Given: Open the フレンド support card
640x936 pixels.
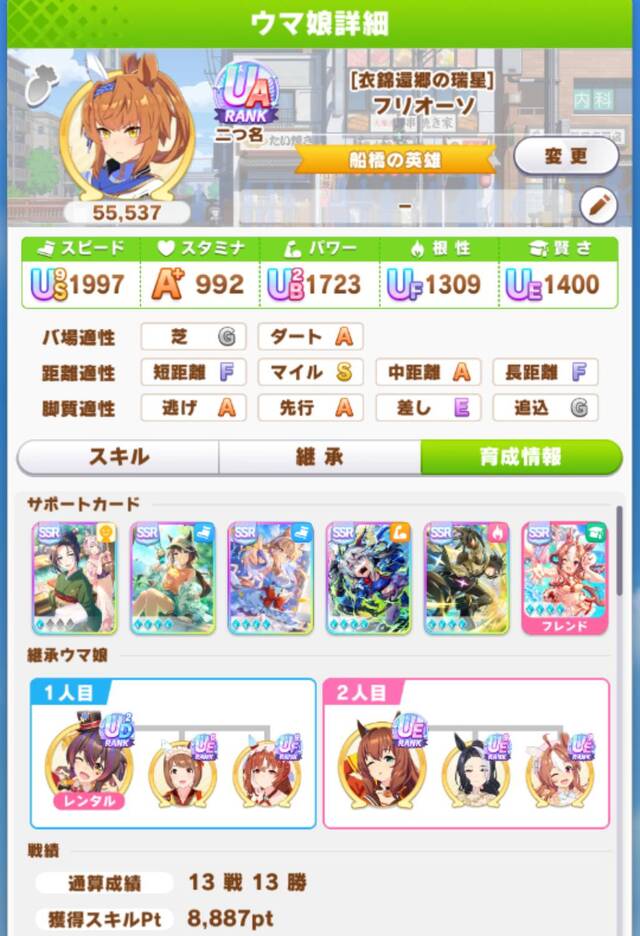Looking at the screenshot, I should pyautogui.click(x=564, y=578).
